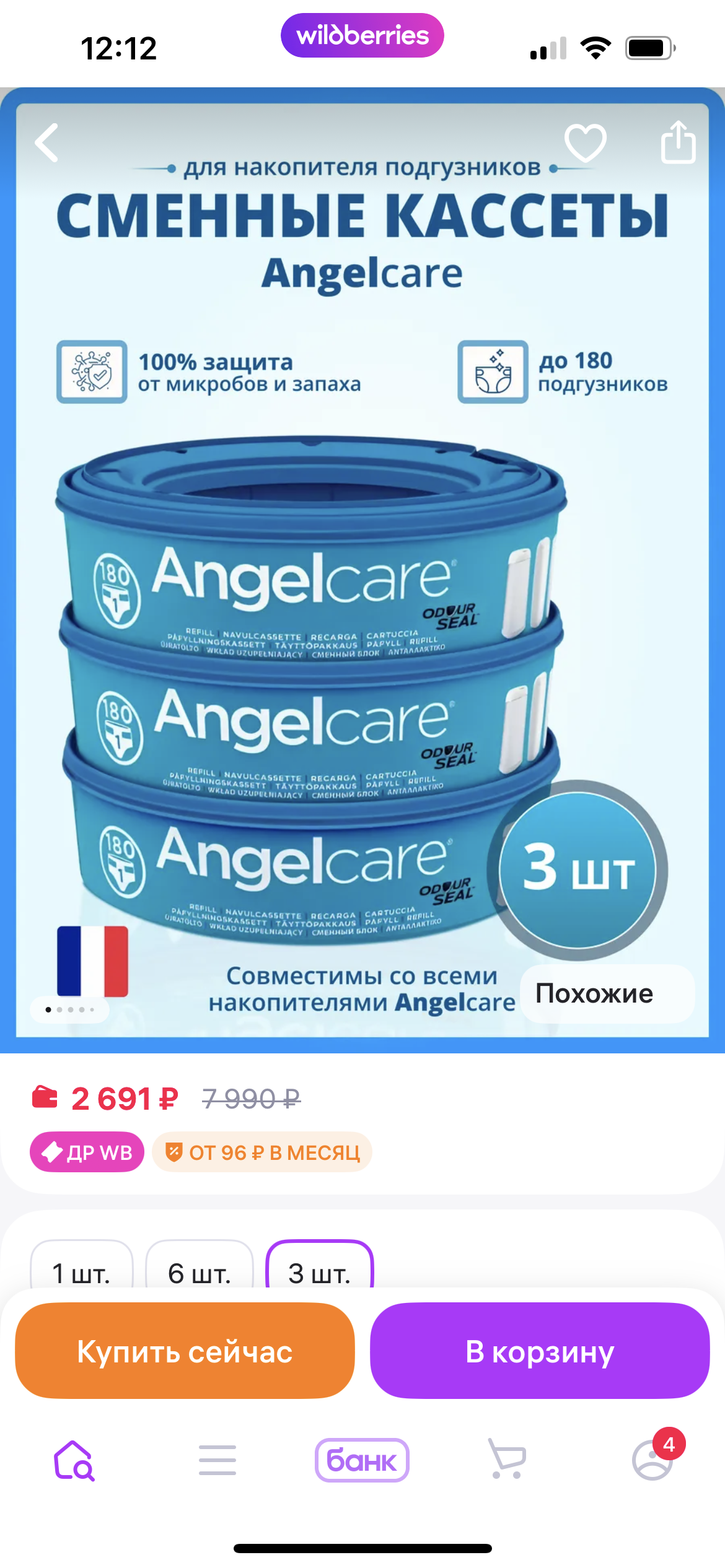Go back from the product page
The image size is (725, 1568).
point(47,142)
